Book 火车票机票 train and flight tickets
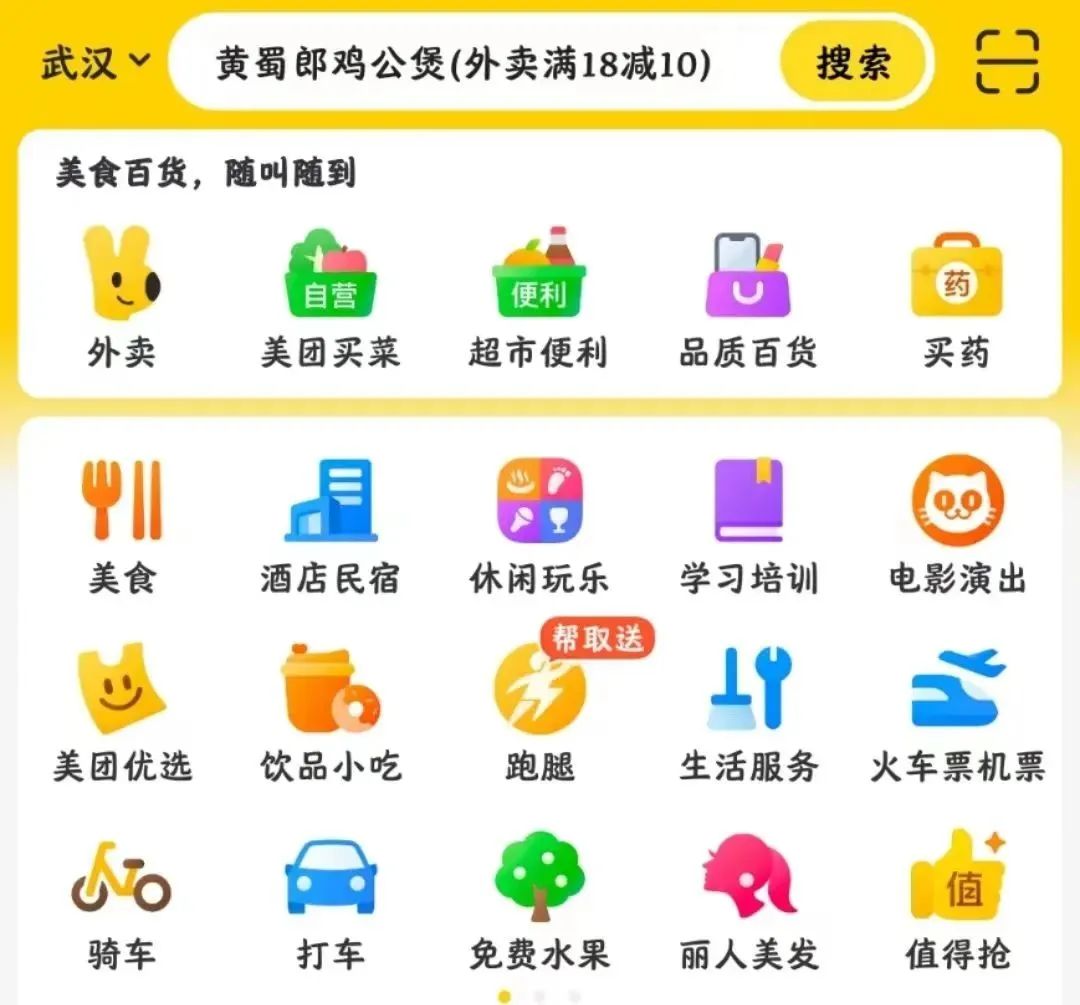This screenshot has height=1005, width=1080. pos(957,712)
